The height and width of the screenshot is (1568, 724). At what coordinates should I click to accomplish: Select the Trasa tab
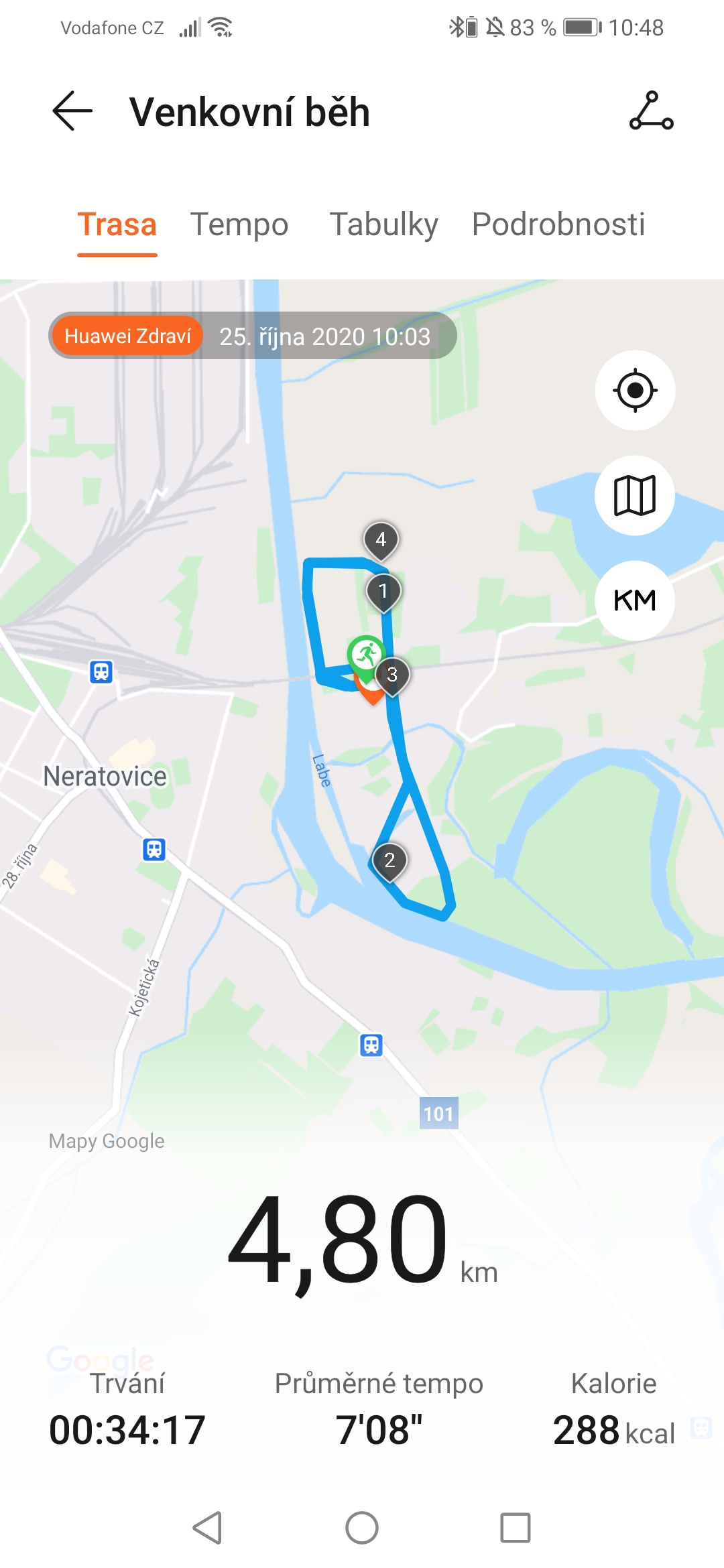tap(117, 224)
